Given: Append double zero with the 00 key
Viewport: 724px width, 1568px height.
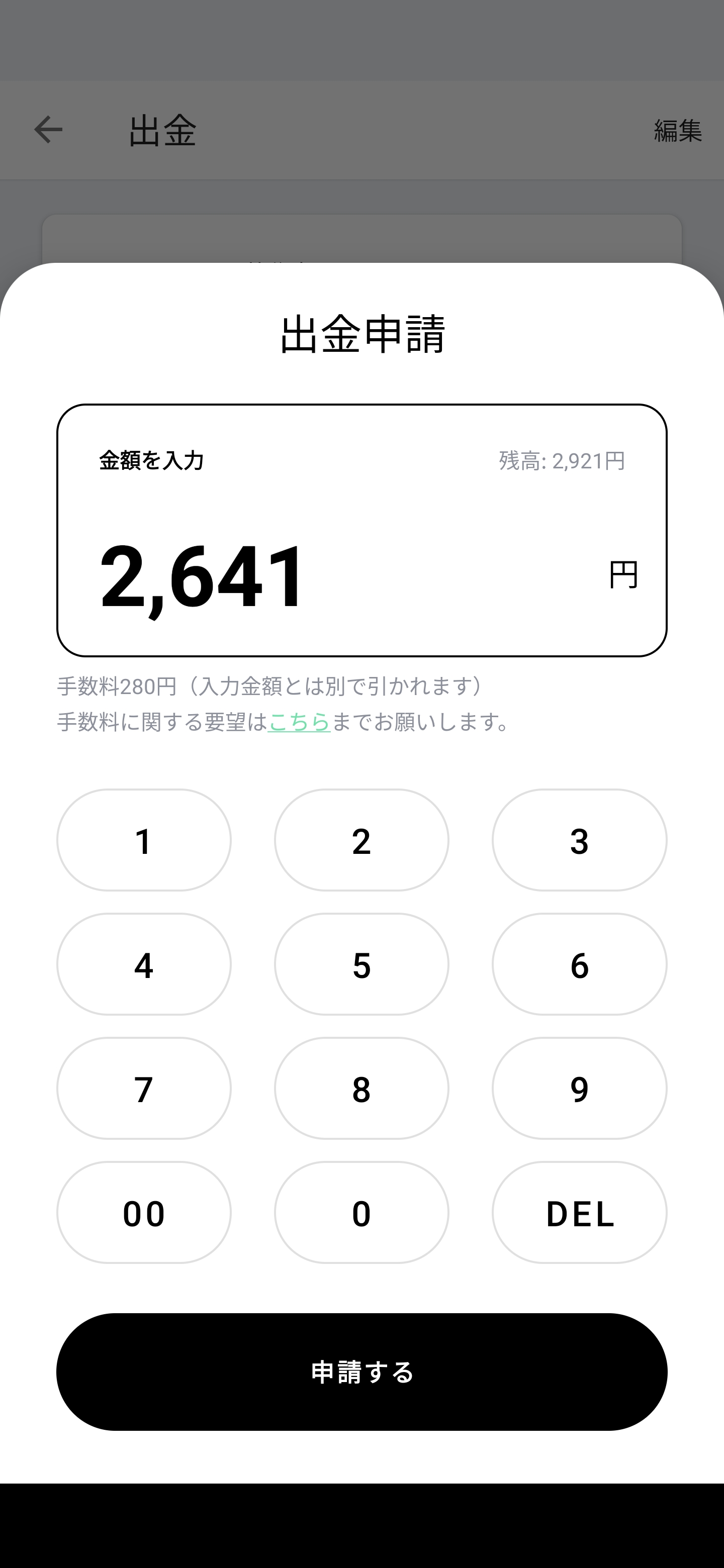Looking at the screenshot, I should (144, 1213).
